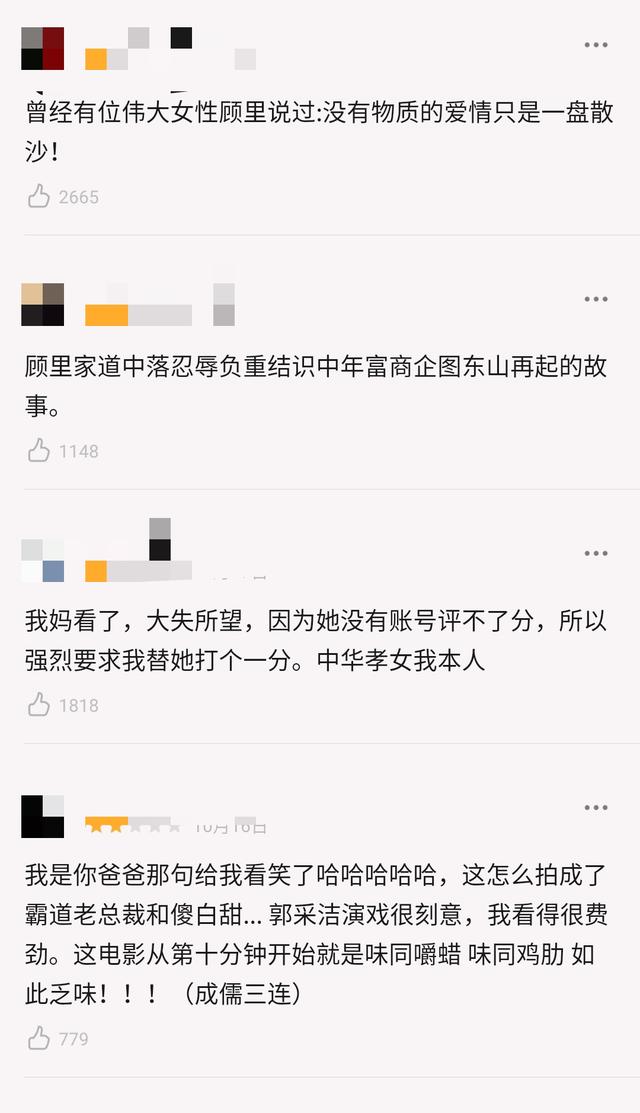Like the comment with 1148 likes
The image size is (640, 1113).
(x=39, y=451)
